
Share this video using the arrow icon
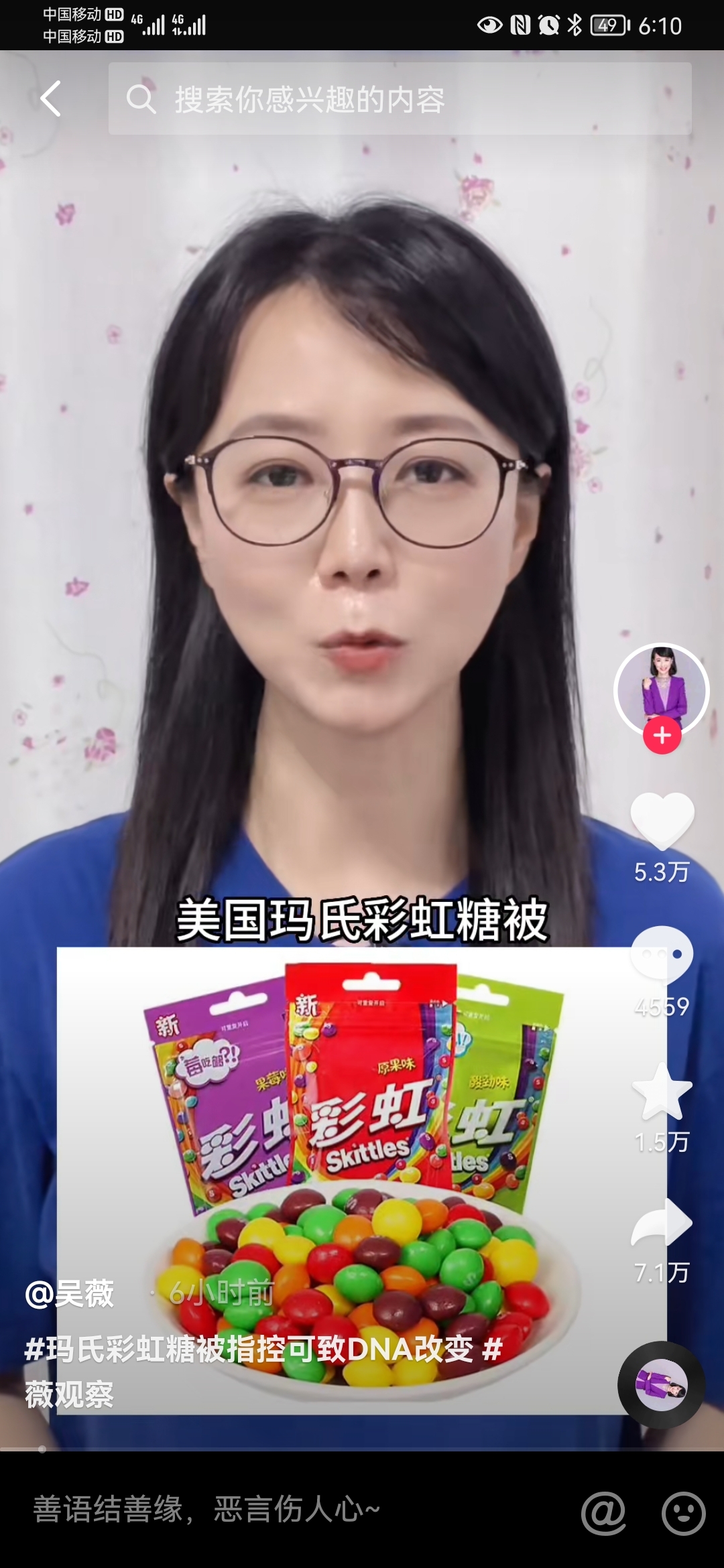coord(662,1223)
